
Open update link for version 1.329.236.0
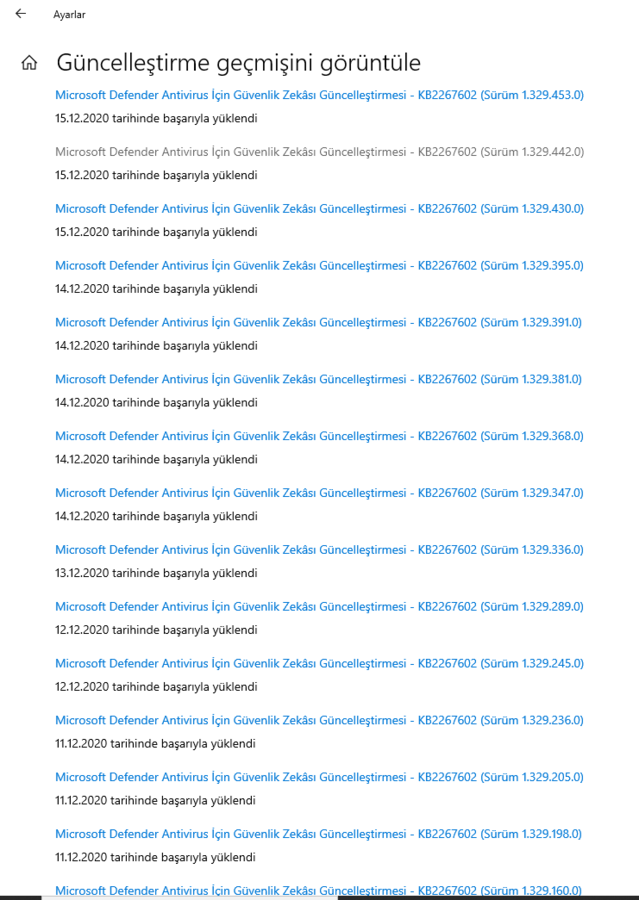pyautogui.click(x=319, y=721)
